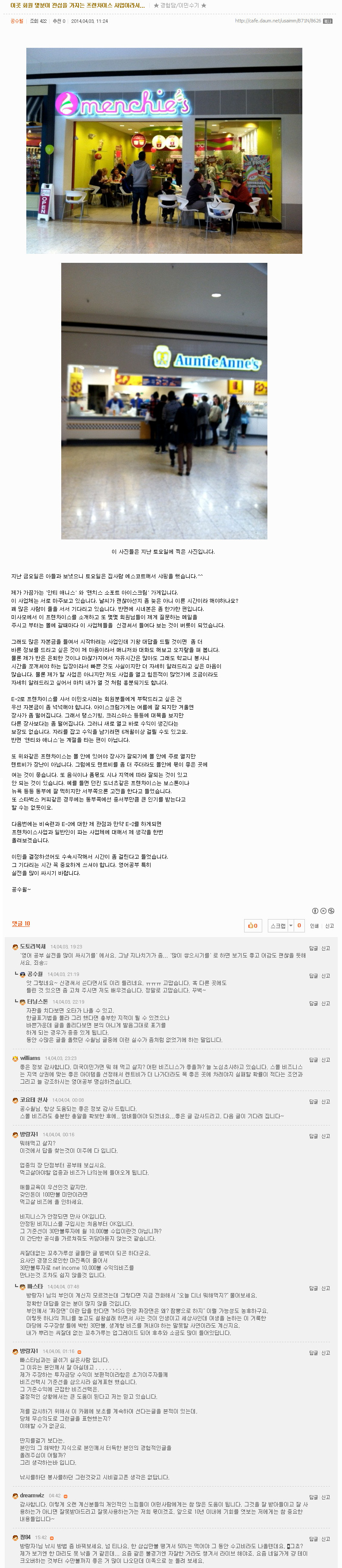Screen dimensions: 342x1568
Task: Expand the dropdown arrow beside 스크랩
Action: point(291,925)
